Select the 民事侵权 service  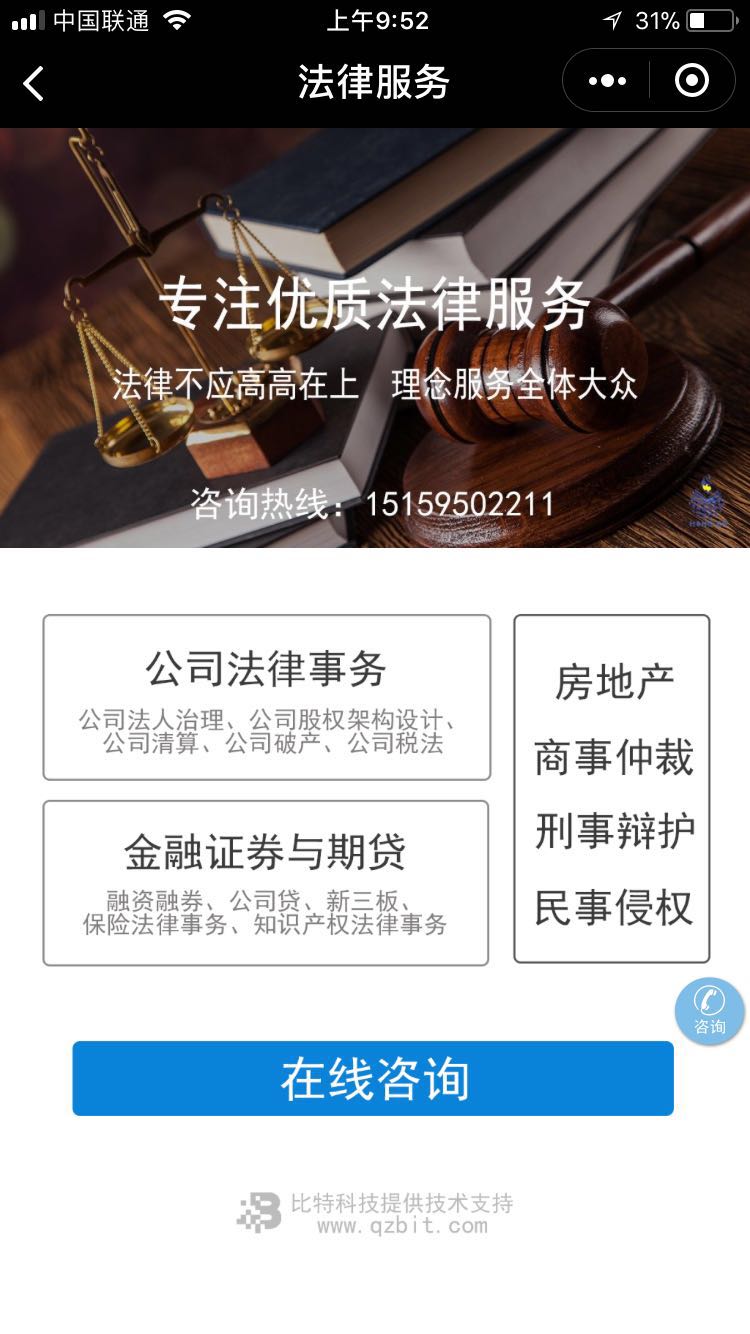click(x=613, y=907)
